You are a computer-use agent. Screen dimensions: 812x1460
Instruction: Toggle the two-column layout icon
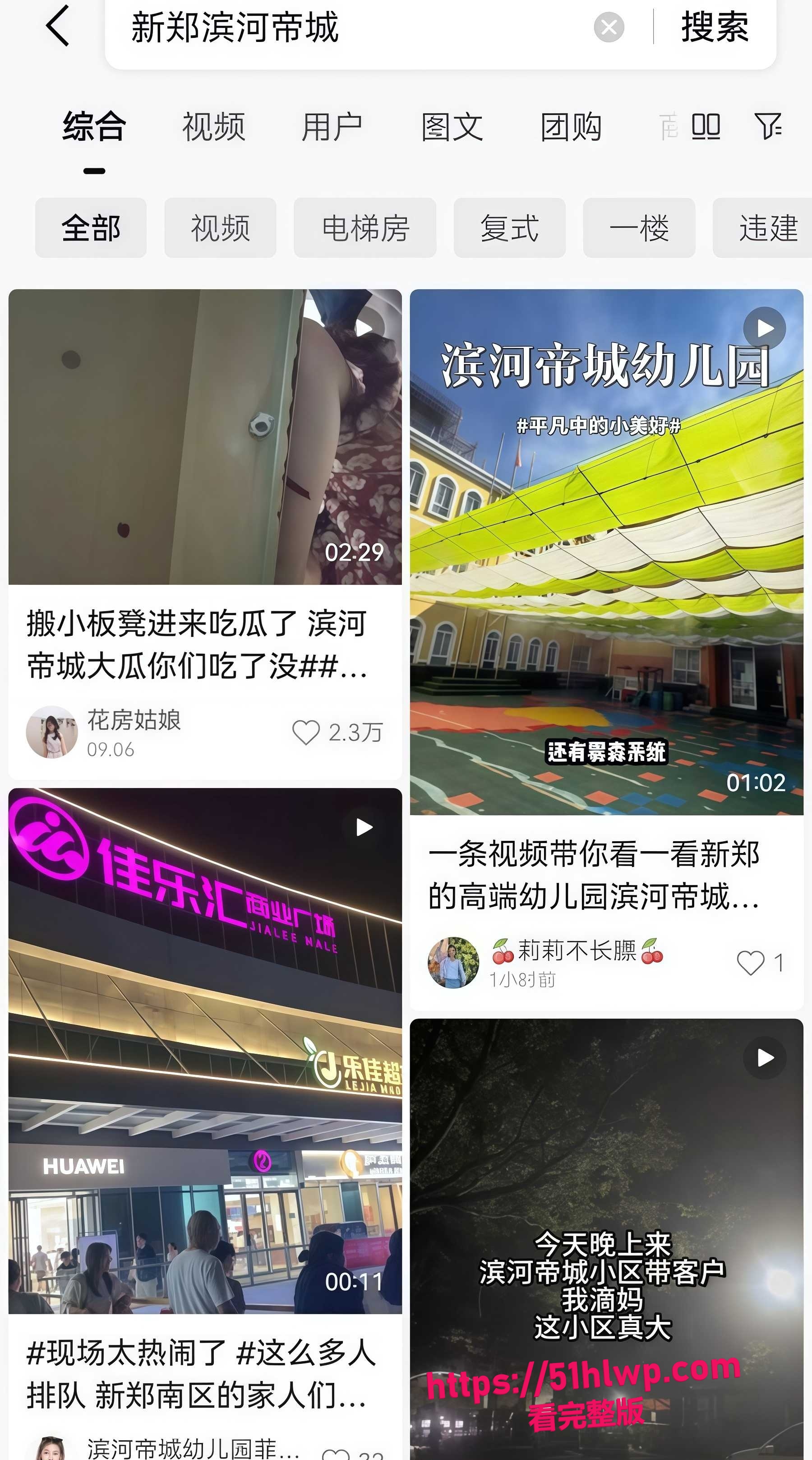[706, 126]
